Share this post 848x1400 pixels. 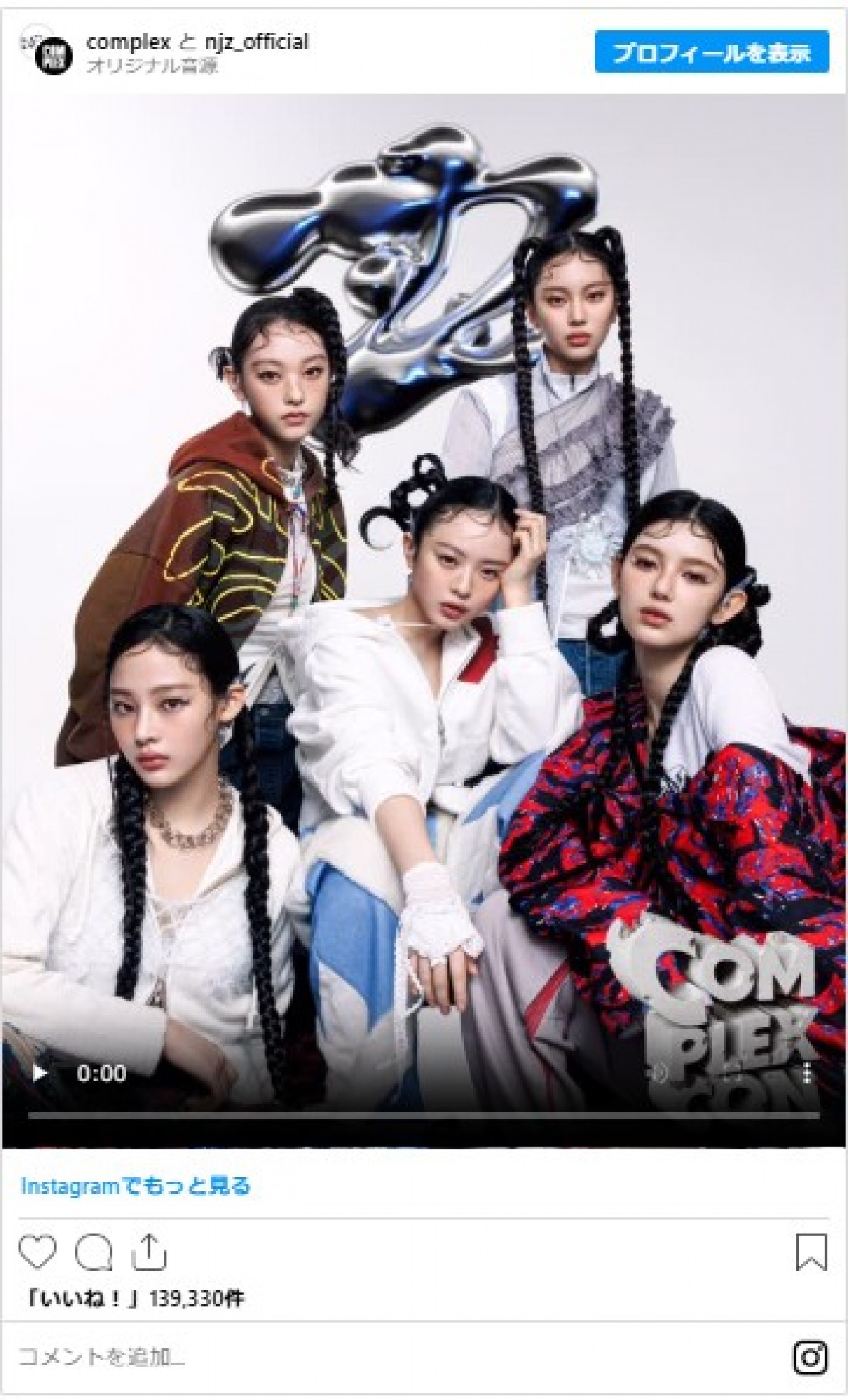coord(149,1252)
